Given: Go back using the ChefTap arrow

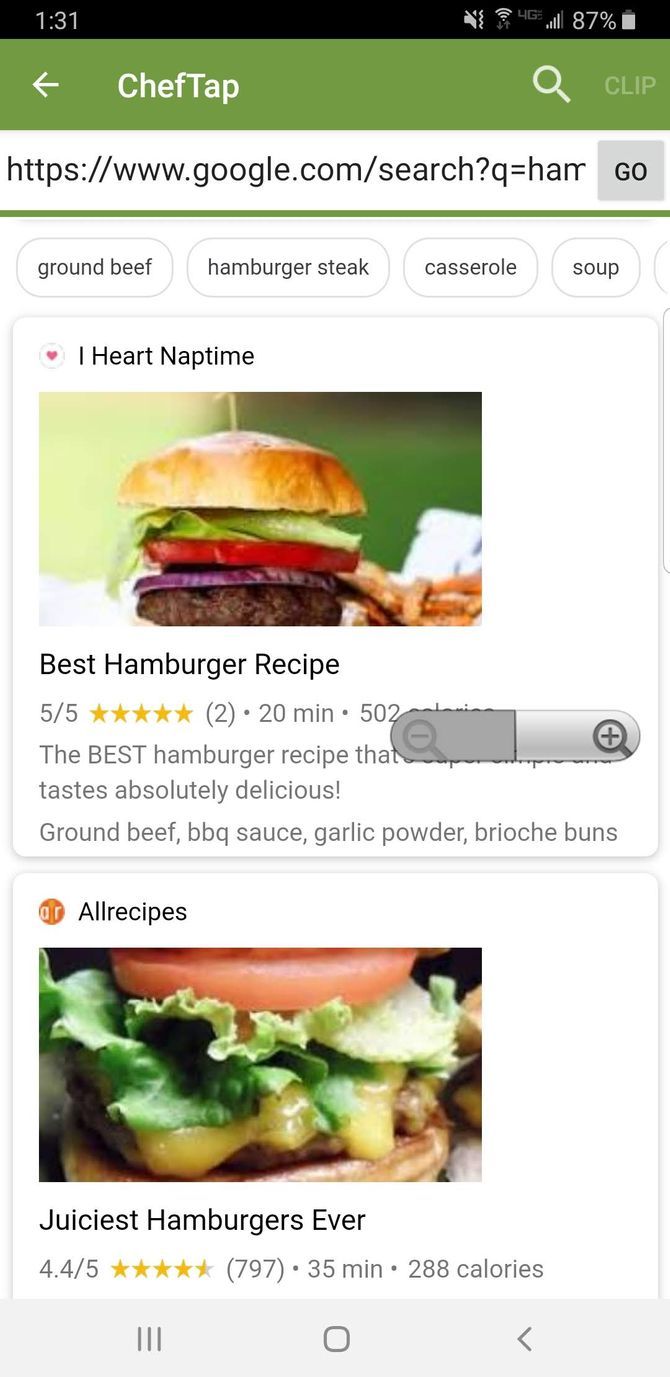Looking at the screenshot, I should 46,86.
